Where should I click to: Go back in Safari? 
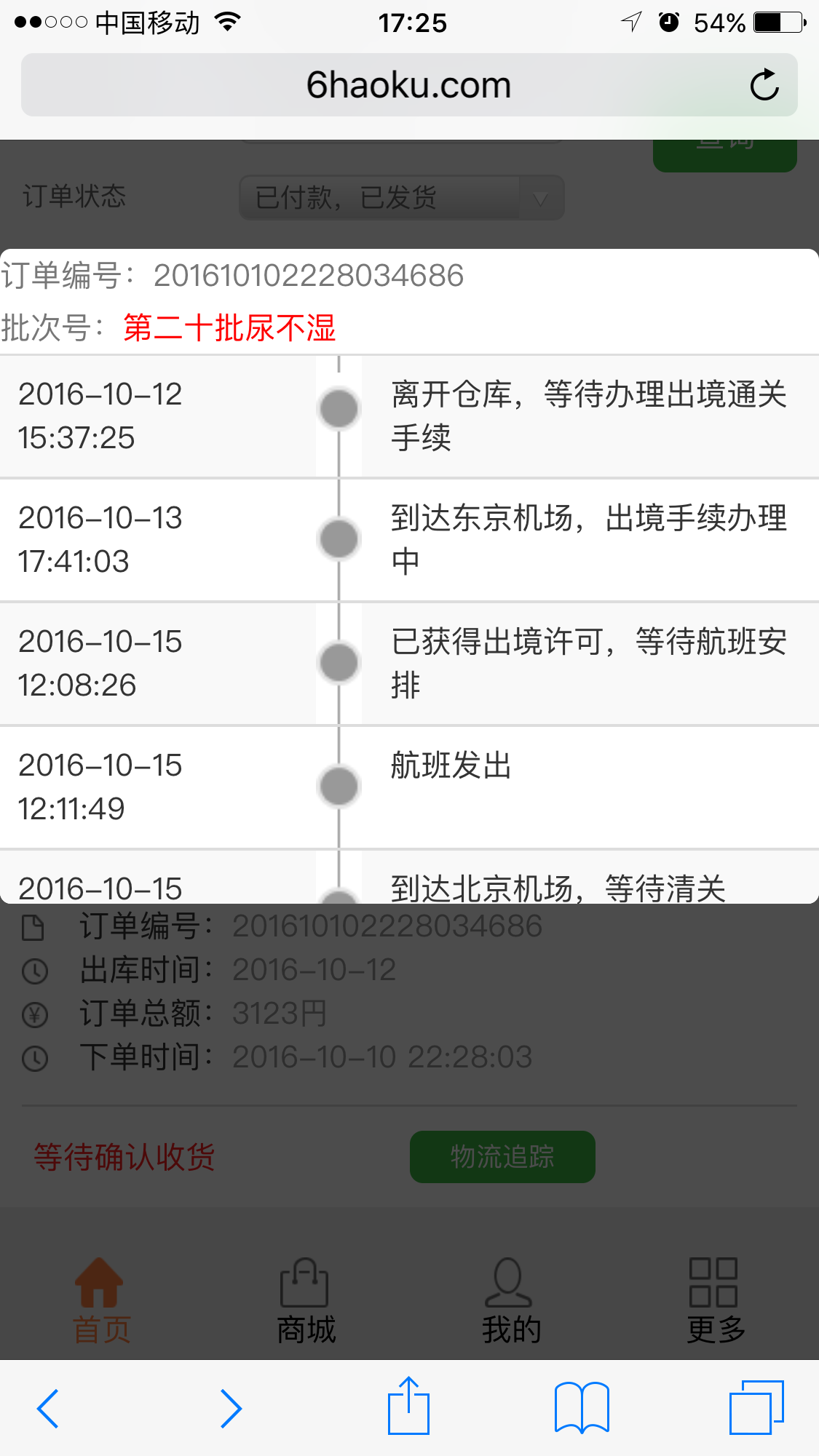(x=48, y=1408)
